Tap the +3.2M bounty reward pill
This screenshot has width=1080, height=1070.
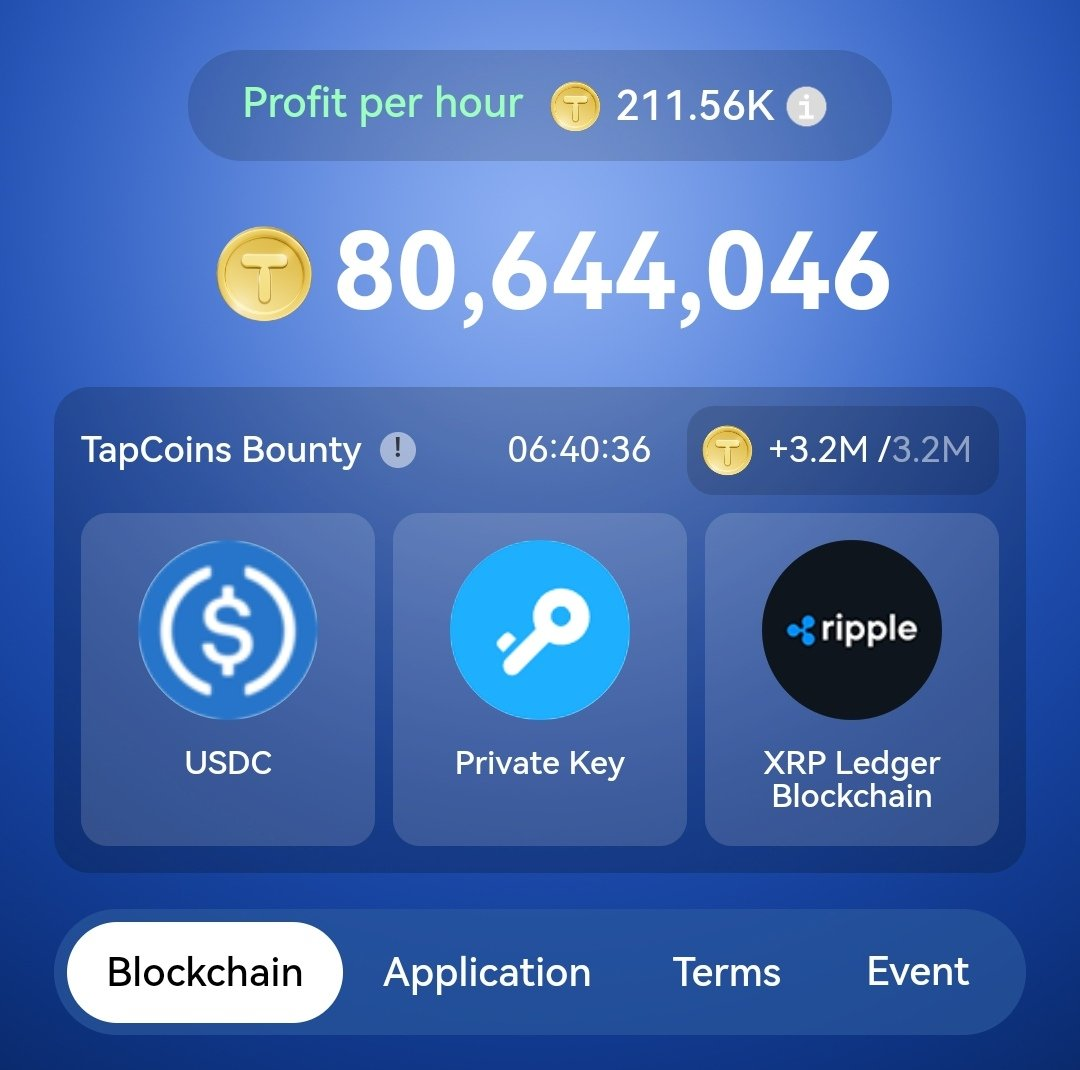842,450
